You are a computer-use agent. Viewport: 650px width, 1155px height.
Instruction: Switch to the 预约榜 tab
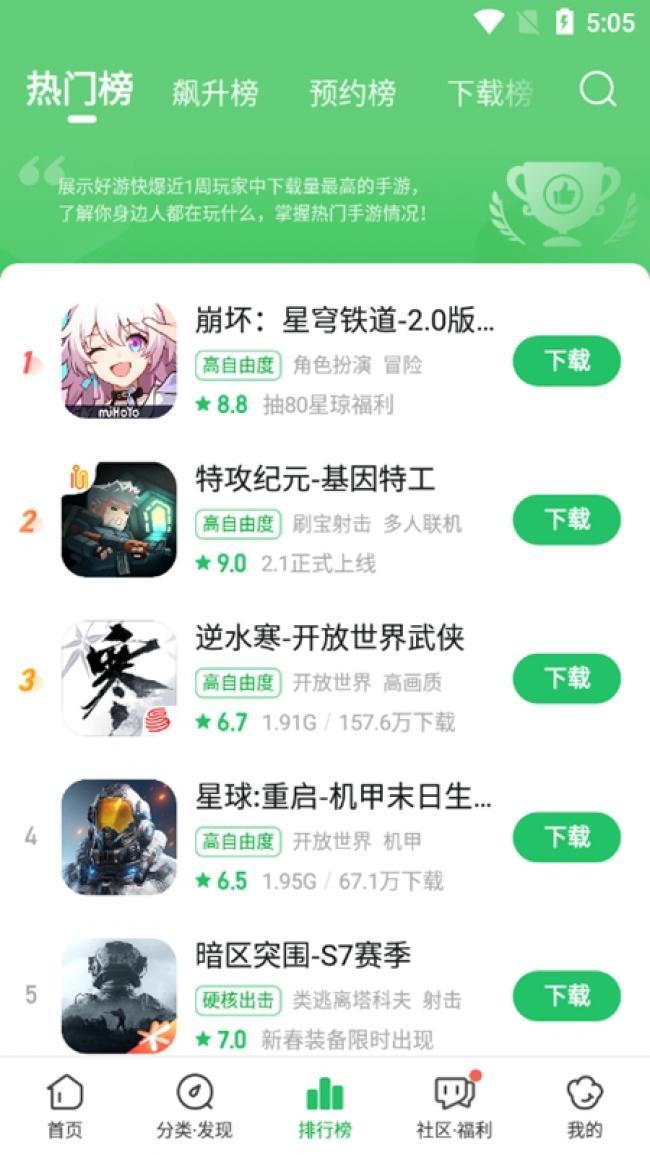352,93
